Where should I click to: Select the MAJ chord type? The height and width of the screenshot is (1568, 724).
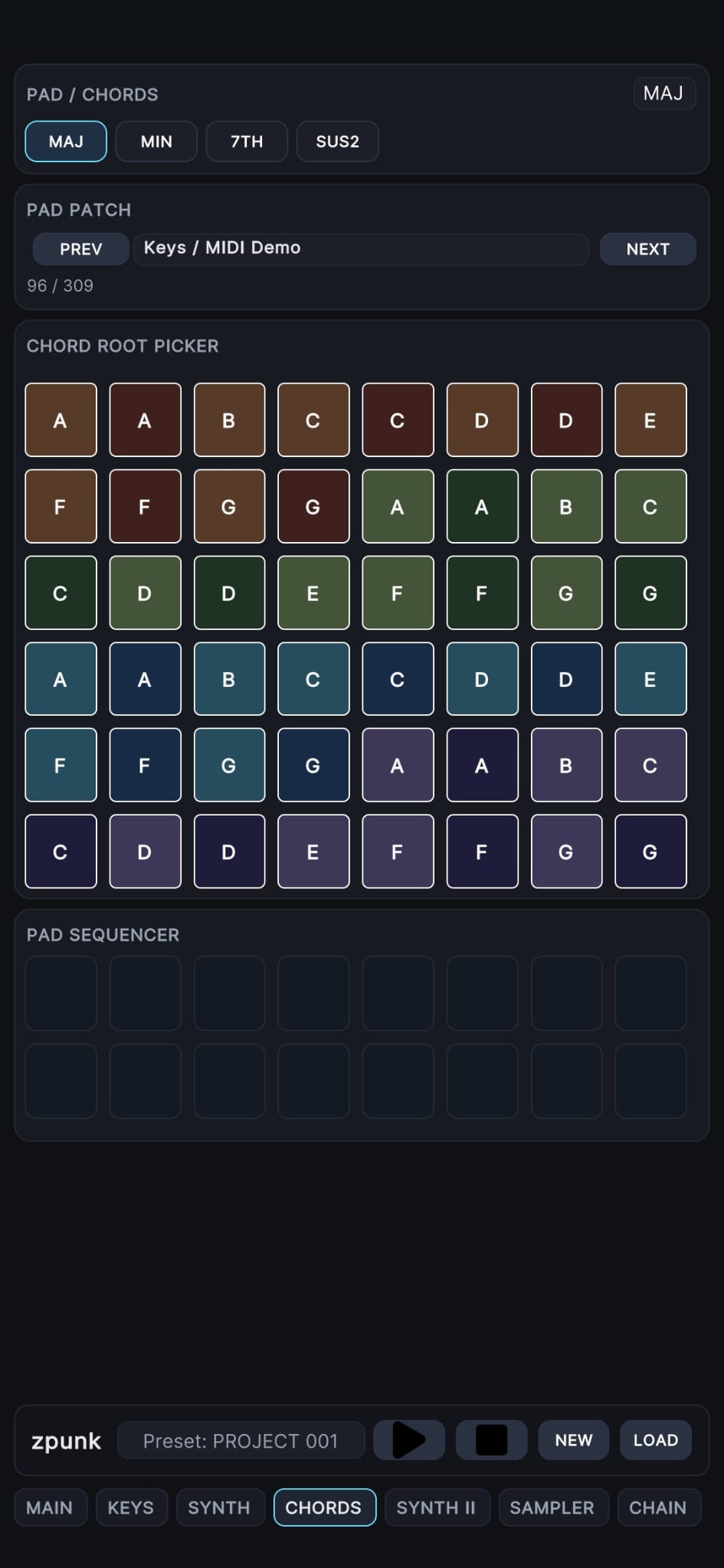pos(65,141)
